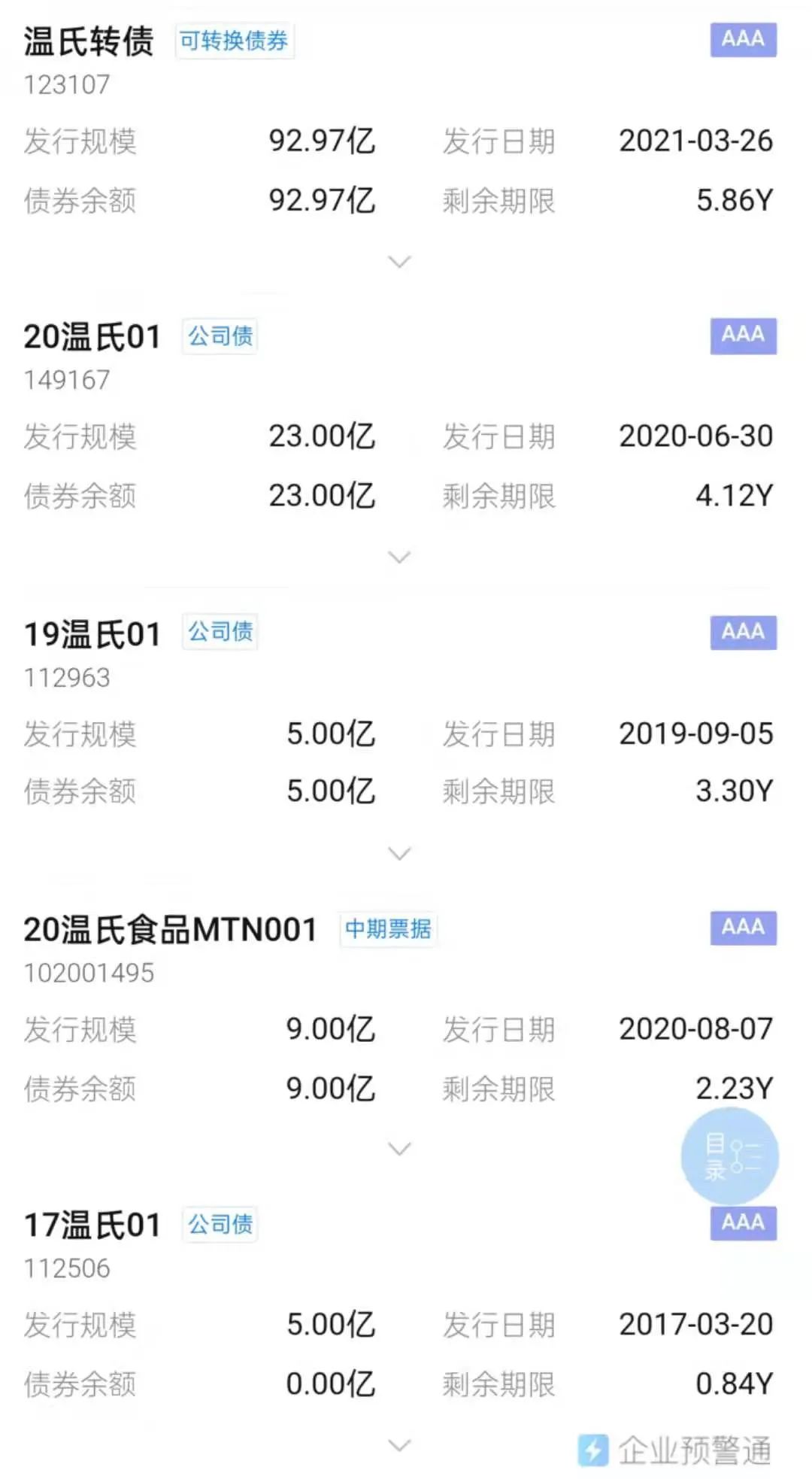Click AAA rating badge for 17温氏01
This screenshot has width=812, height=1479.
point(742,1223)
